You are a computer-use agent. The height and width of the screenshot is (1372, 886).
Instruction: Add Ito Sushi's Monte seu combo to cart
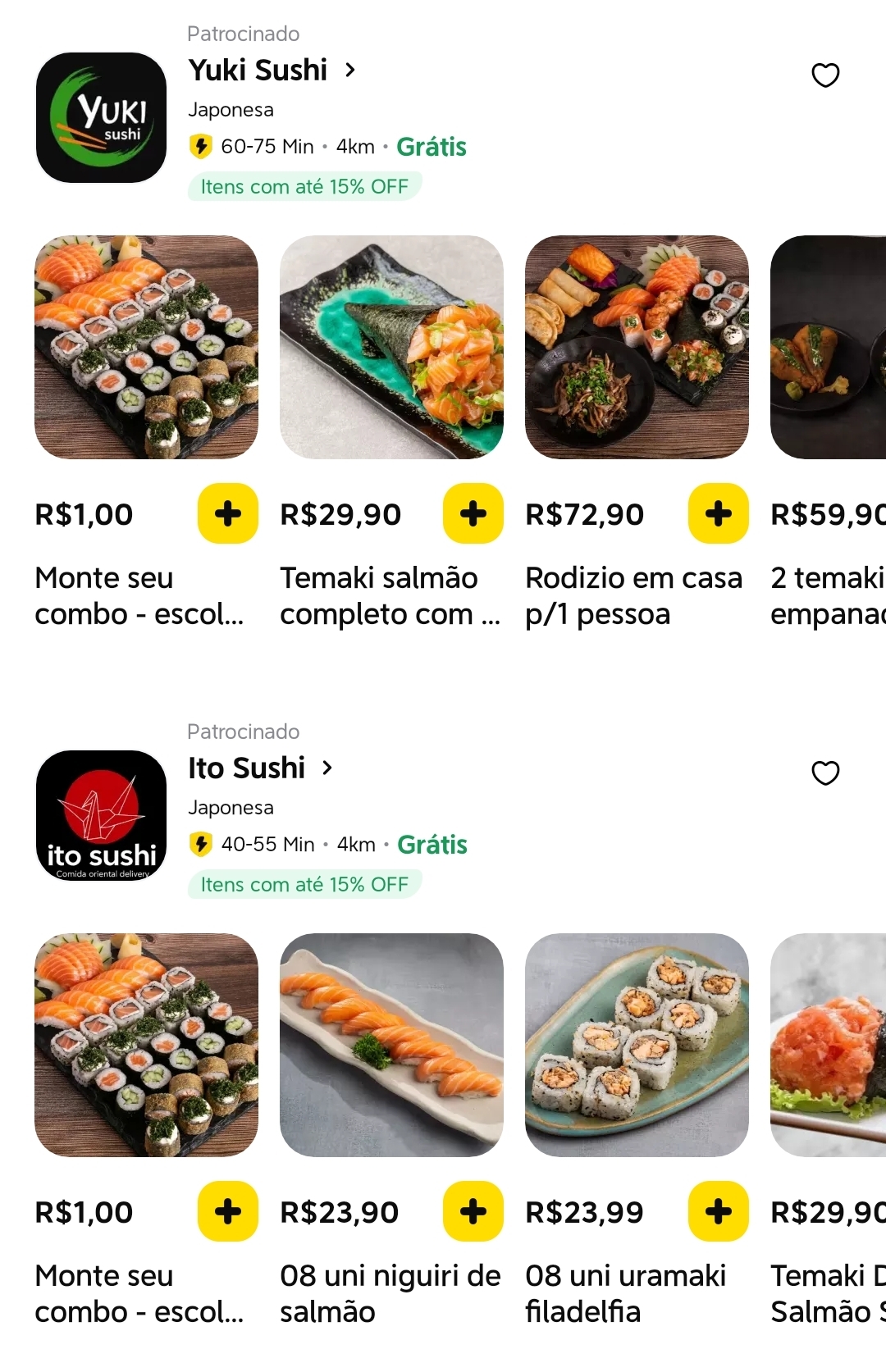[227, 1212]
